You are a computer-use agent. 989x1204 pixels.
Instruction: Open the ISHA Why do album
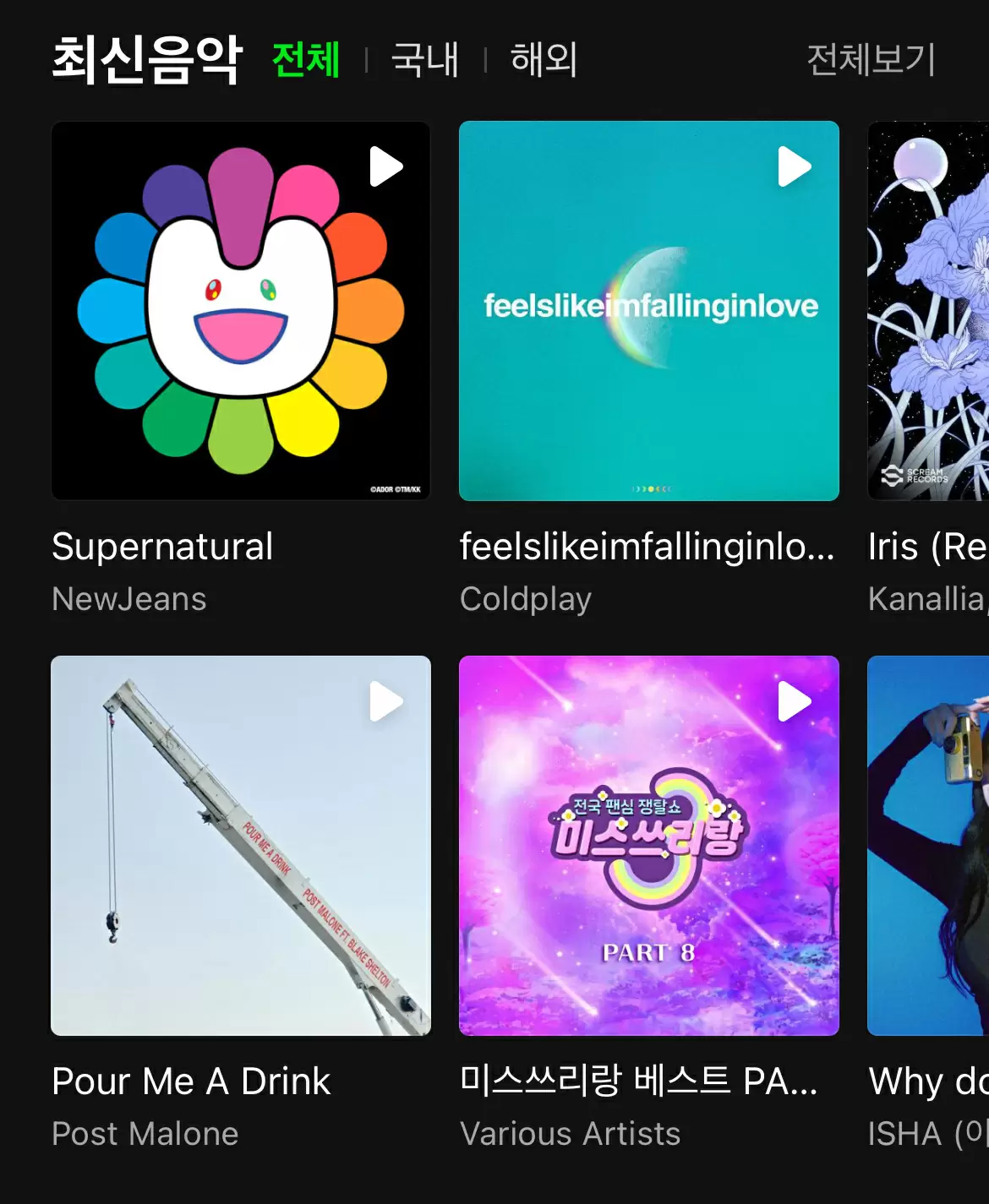[x=928, y=845]
